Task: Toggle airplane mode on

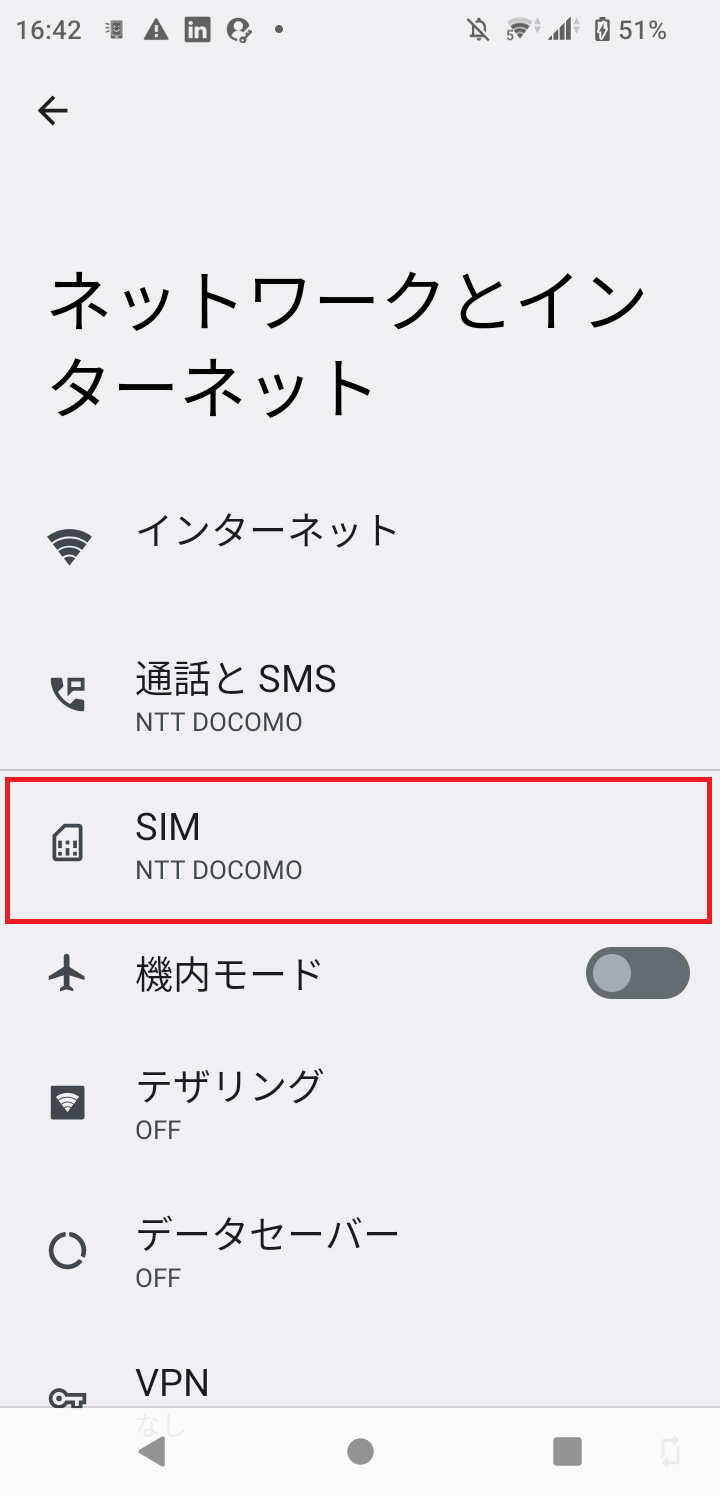Action: point(637,972)
